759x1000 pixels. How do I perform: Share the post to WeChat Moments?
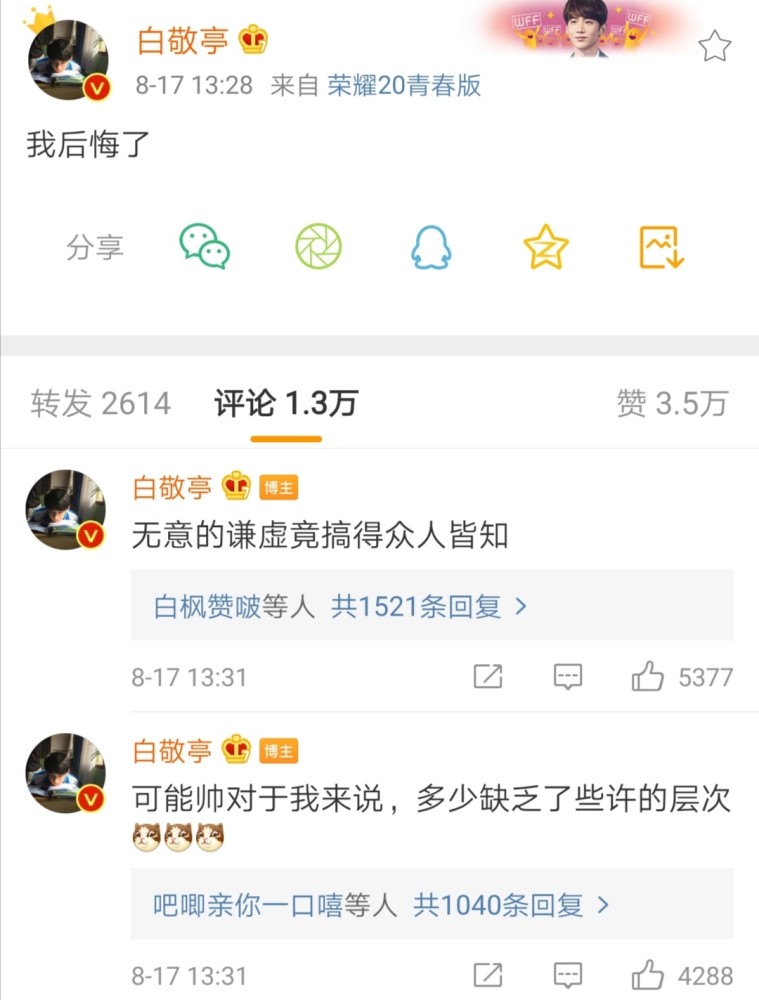(318, 246)
